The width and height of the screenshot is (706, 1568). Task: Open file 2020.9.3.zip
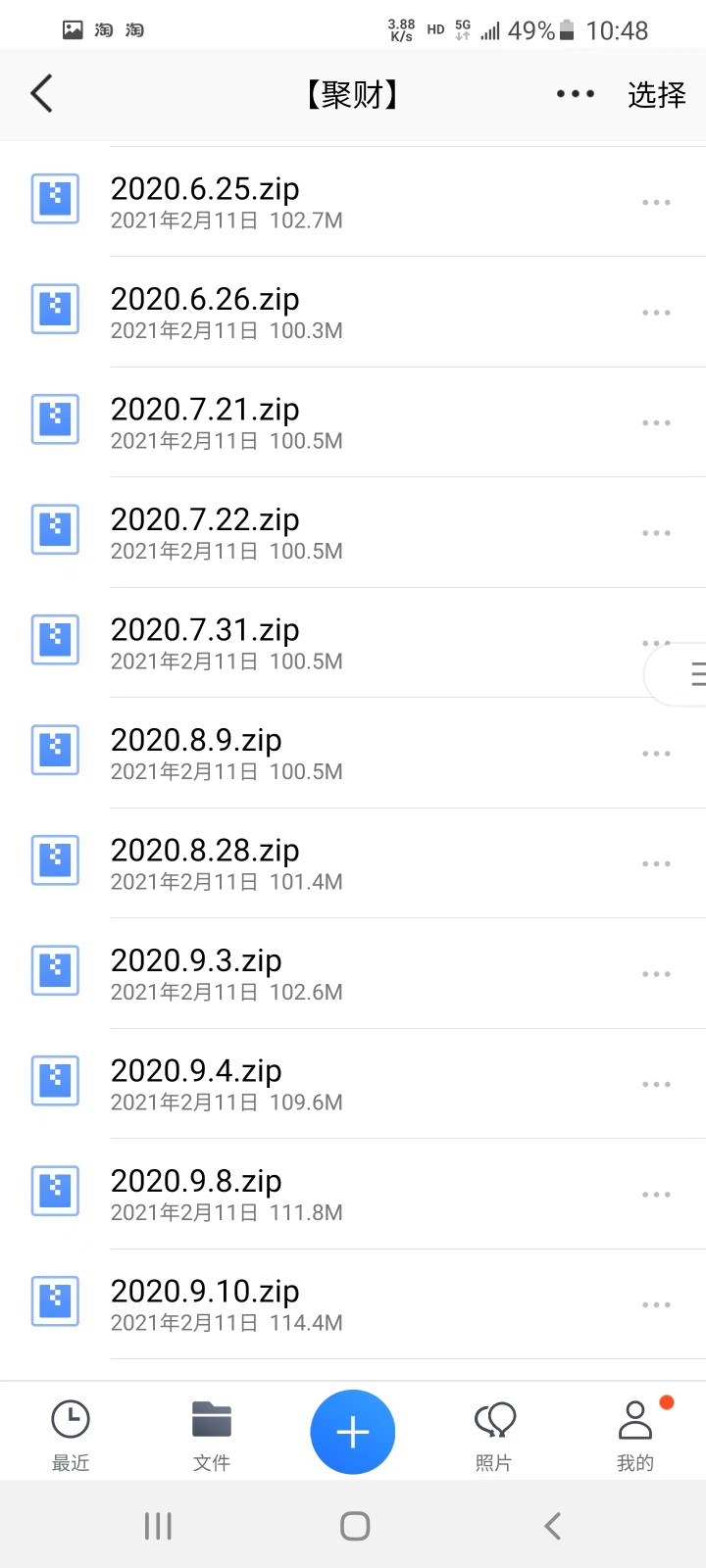tap(353, 974)
